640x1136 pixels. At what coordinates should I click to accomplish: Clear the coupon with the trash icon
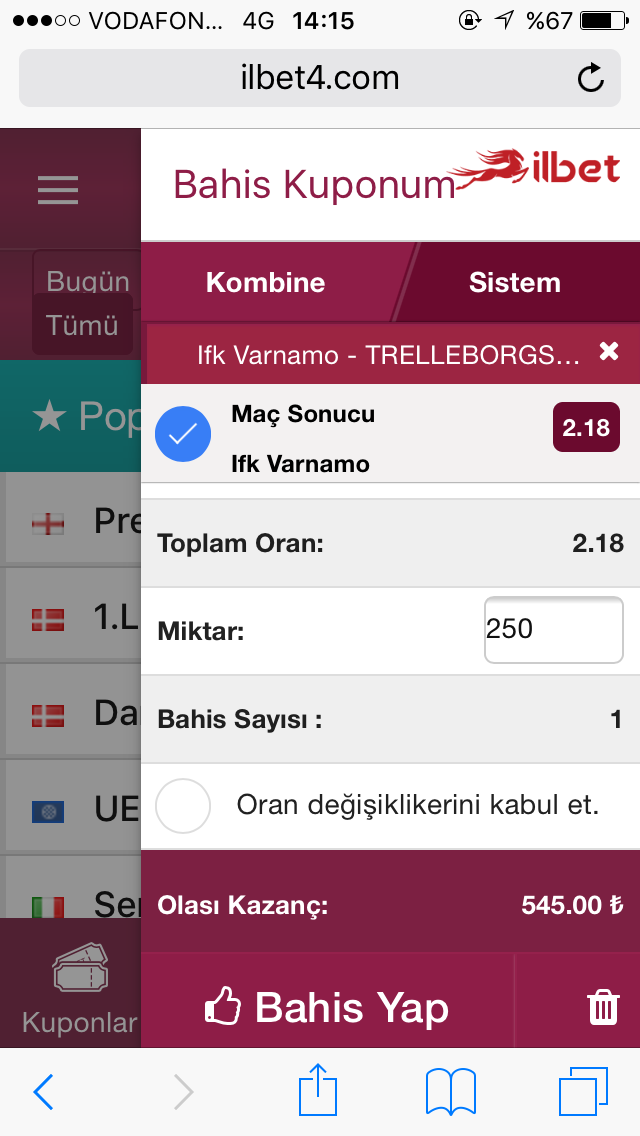[604, 1006]
